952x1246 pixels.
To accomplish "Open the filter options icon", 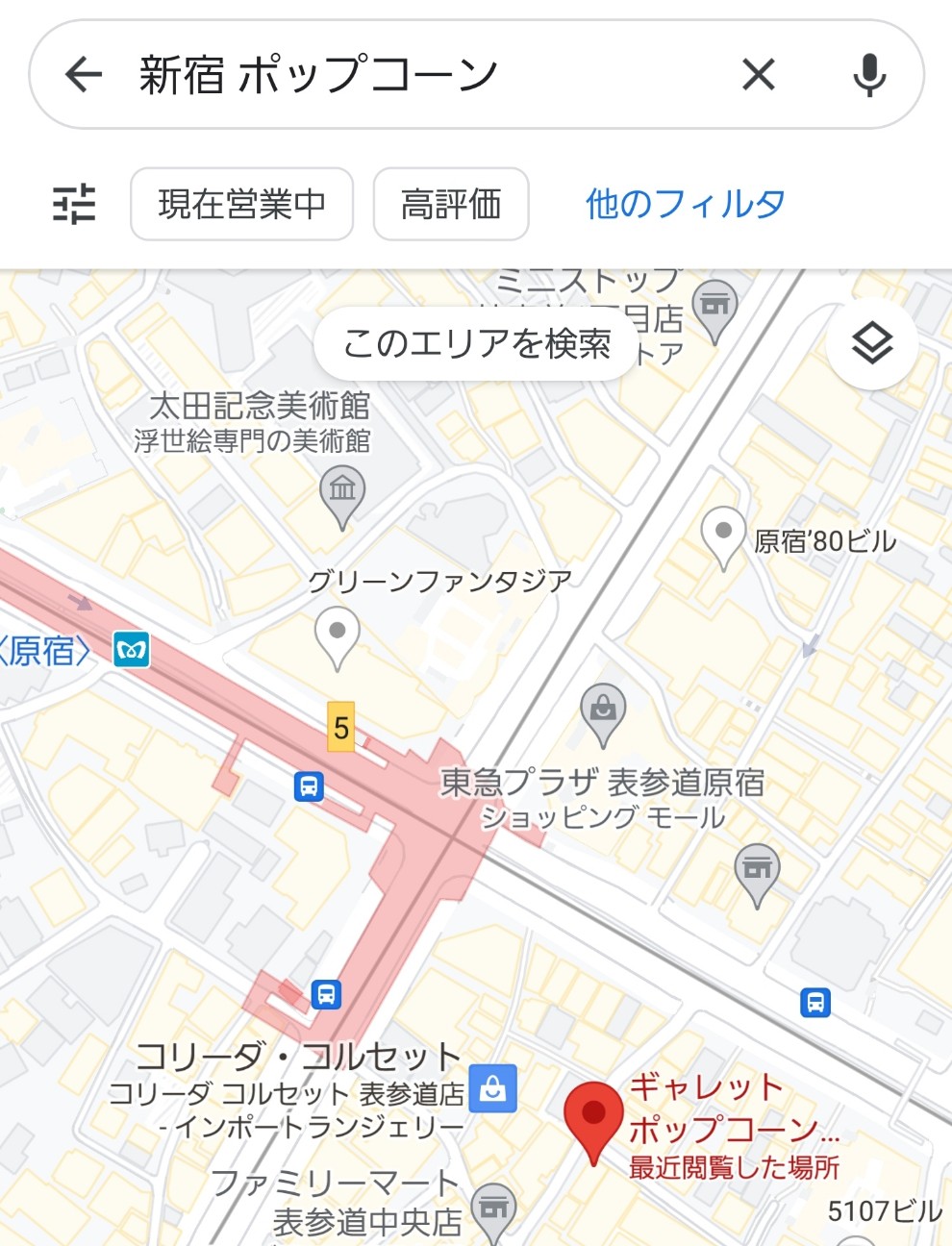I will point(74,204).
